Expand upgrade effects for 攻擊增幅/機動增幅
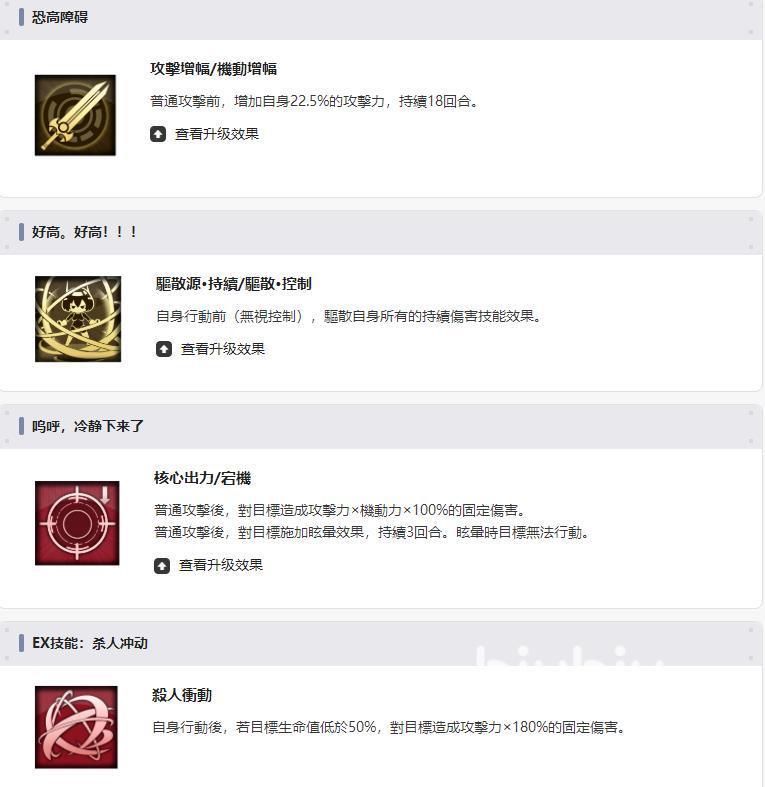Viewport: 765px width, 787px height. 205,134
